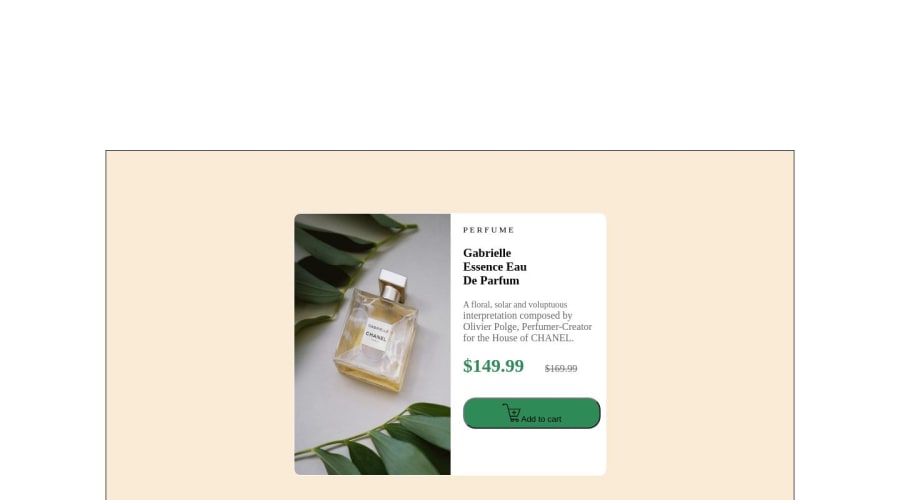Viewport: 900px width, 500px height.
Task: Tap the Add to cart button
Action: (531, 413)
